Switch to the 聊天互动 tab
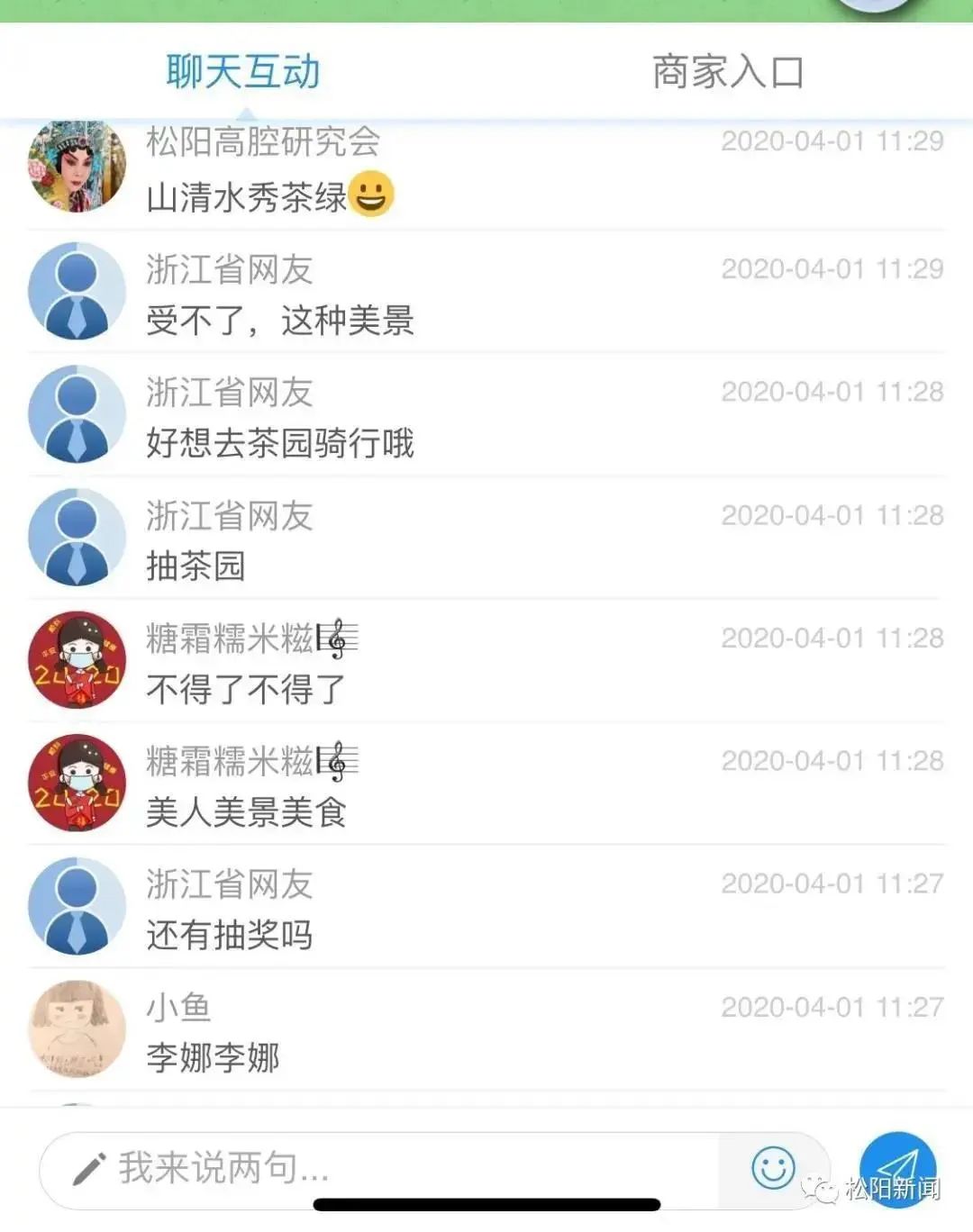This screenshot has height=1232, width=973. click(243, 72)
